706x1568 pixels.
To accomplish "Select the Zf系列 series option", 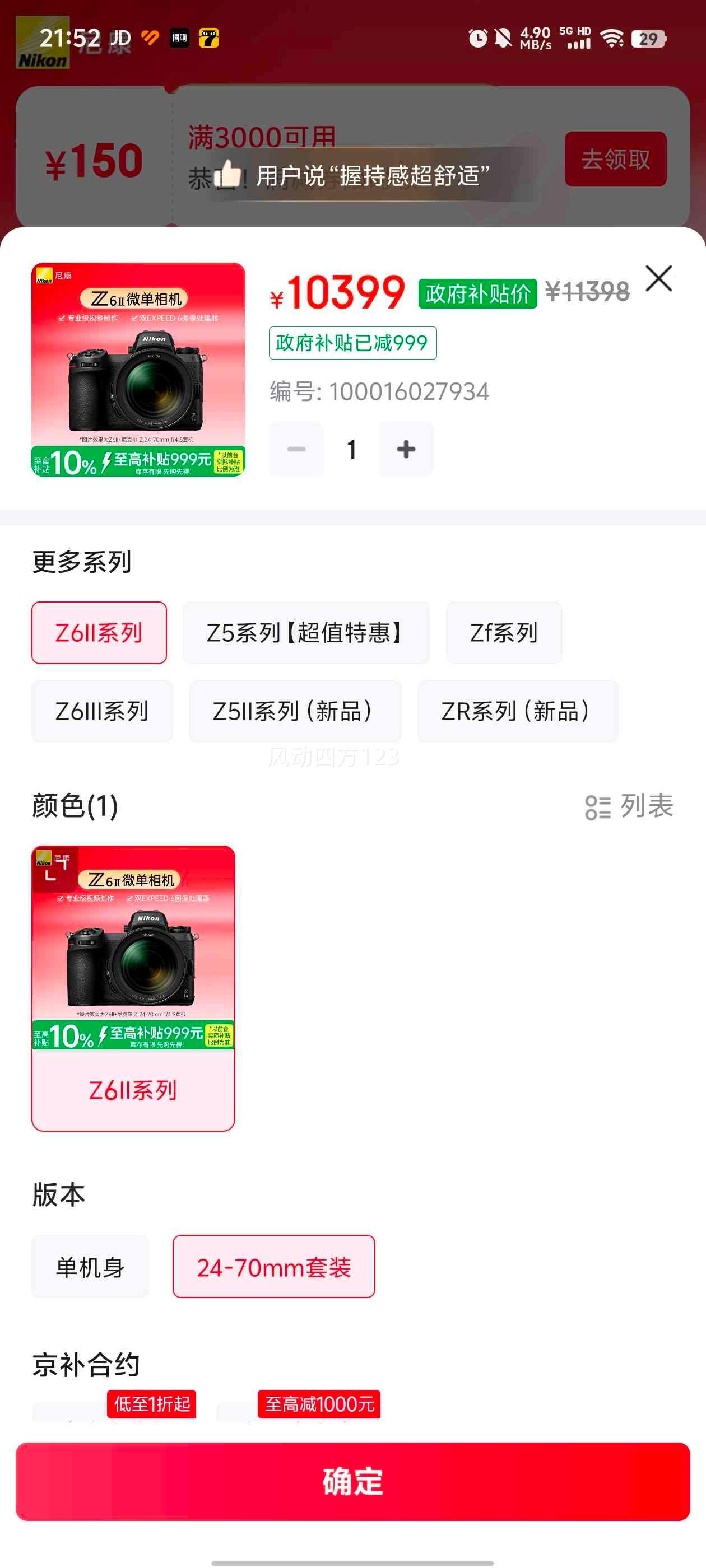I will (504, 633).
